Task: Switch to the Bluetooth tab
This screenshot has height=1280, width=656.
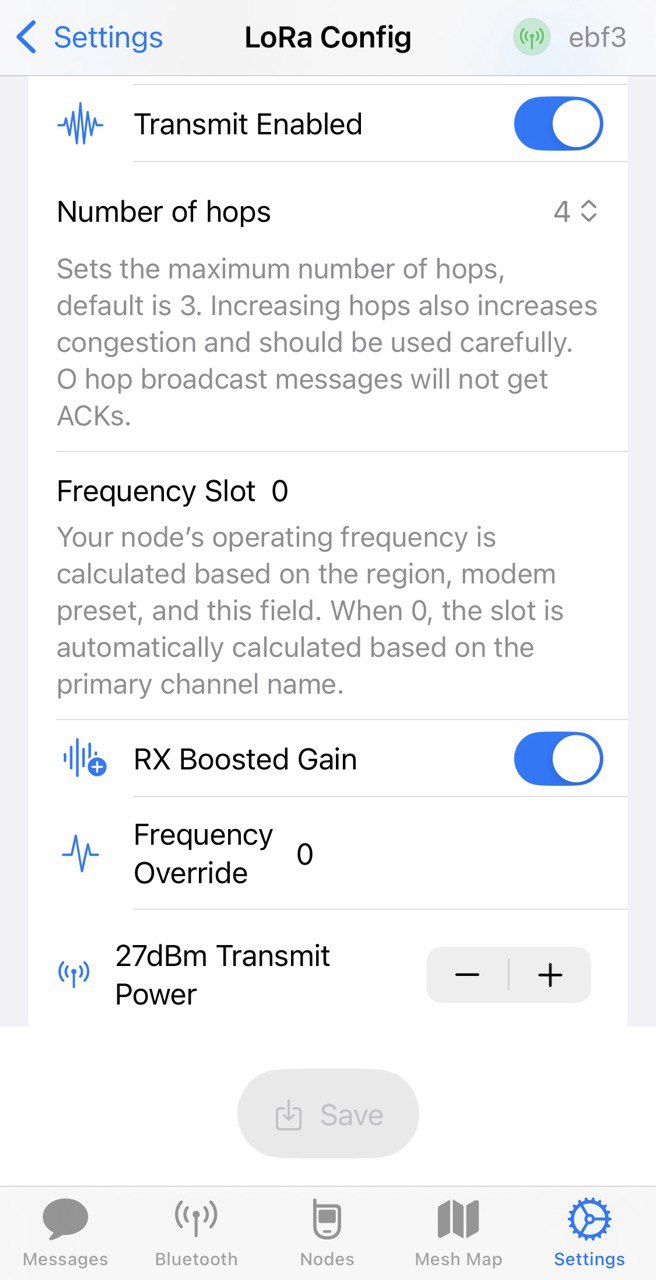Action: [196, 1233]
